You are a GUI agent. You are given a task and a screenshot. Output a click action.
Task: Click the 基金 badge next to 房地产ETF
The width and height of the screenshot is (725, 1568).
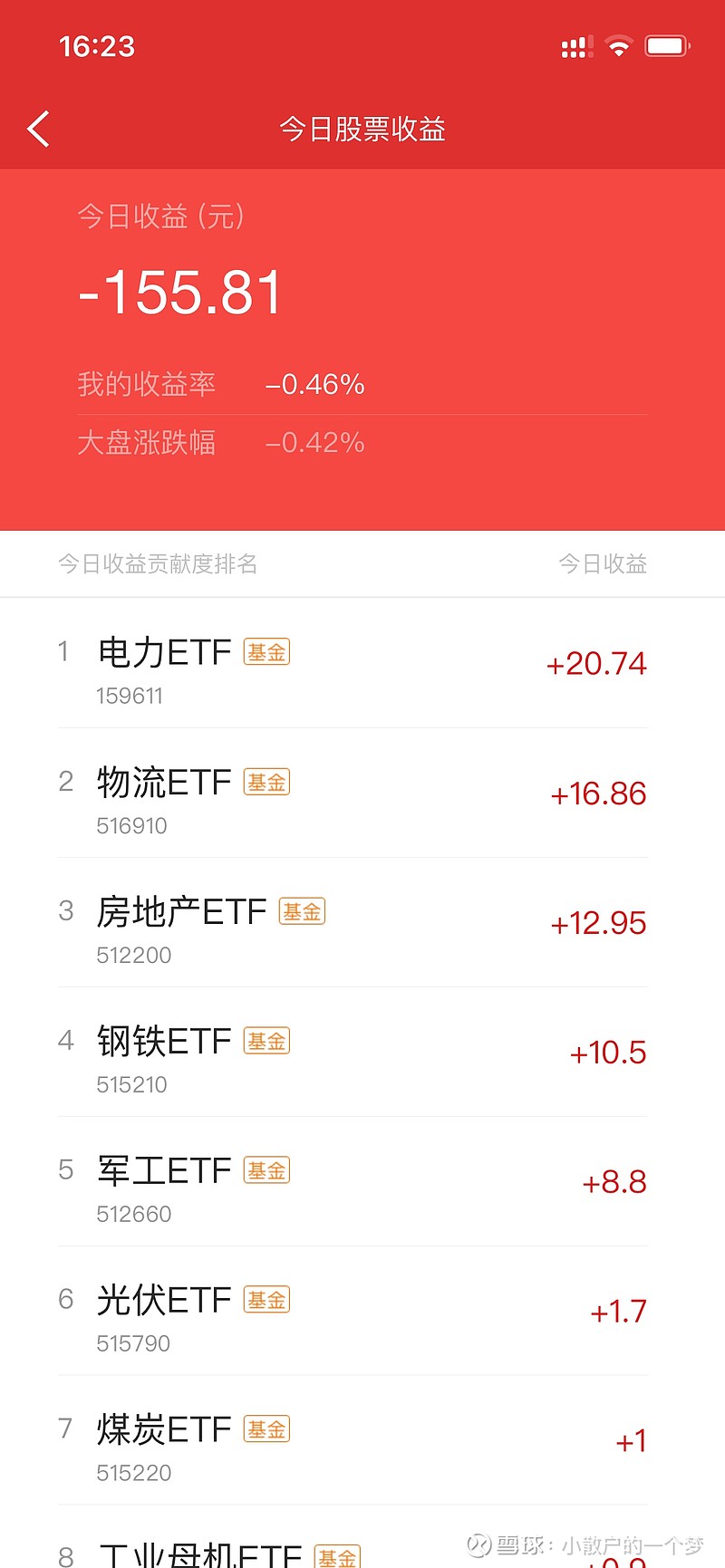(302, 911)
